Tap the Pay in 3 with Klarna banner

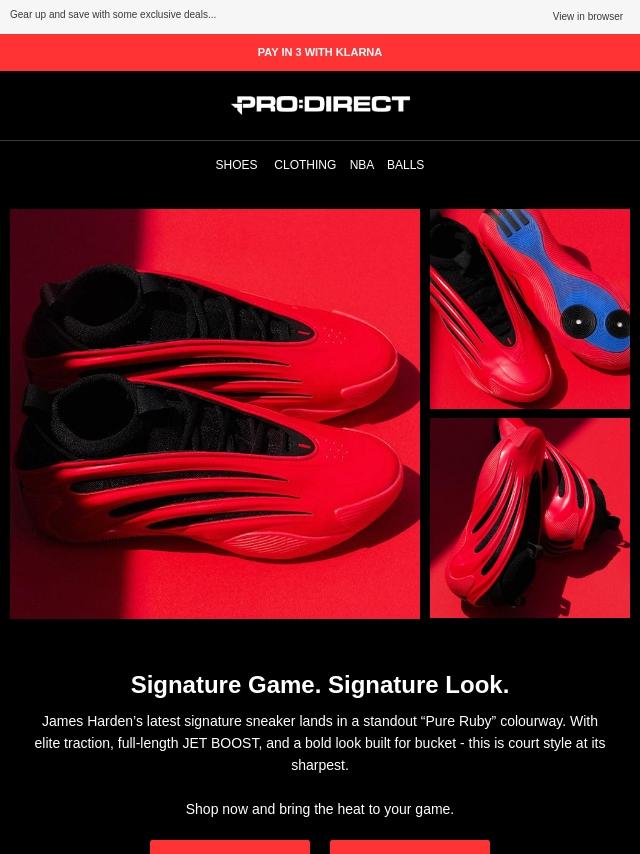[320, 52]
